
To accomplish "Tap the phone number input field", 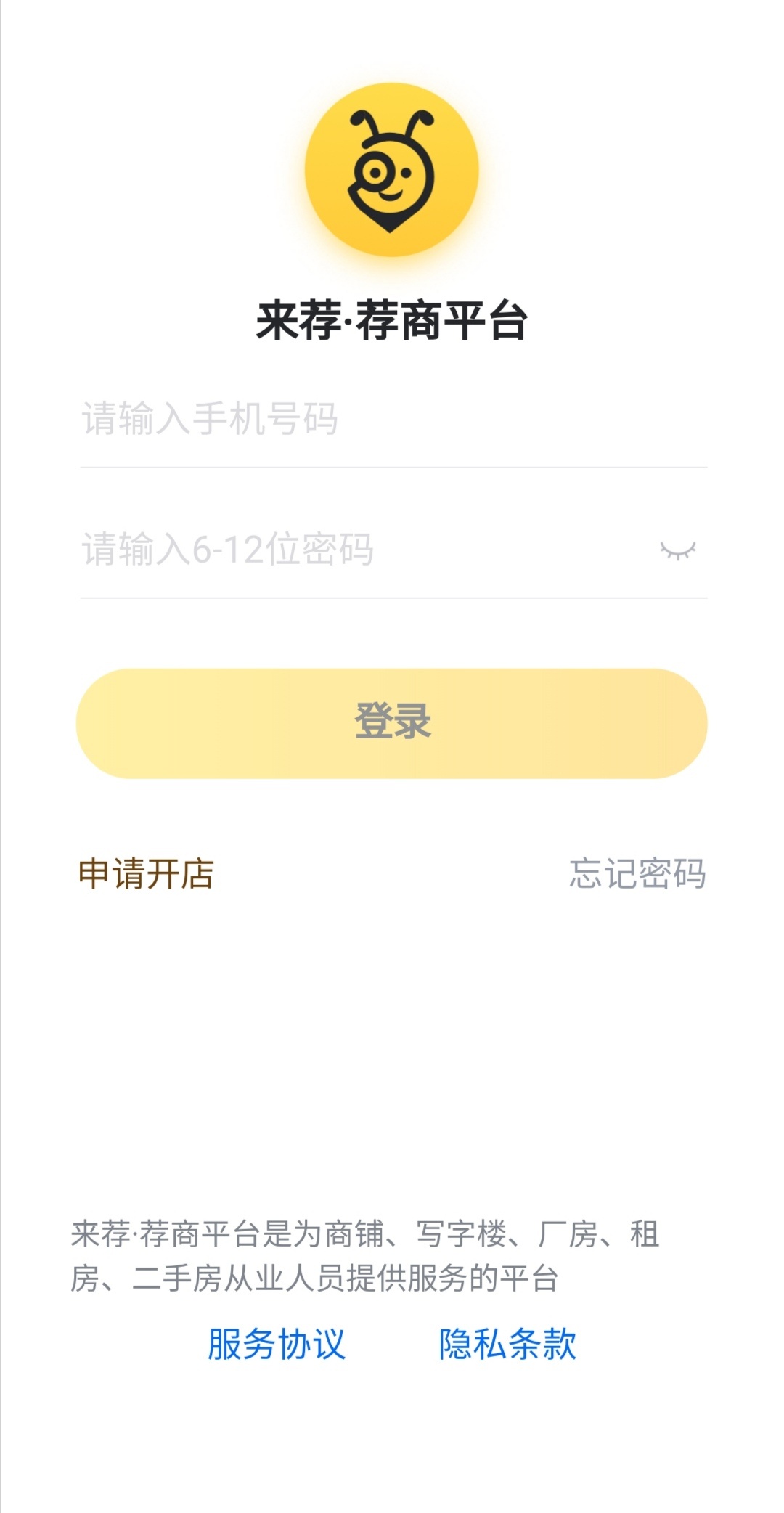I will tap(393, 419).
